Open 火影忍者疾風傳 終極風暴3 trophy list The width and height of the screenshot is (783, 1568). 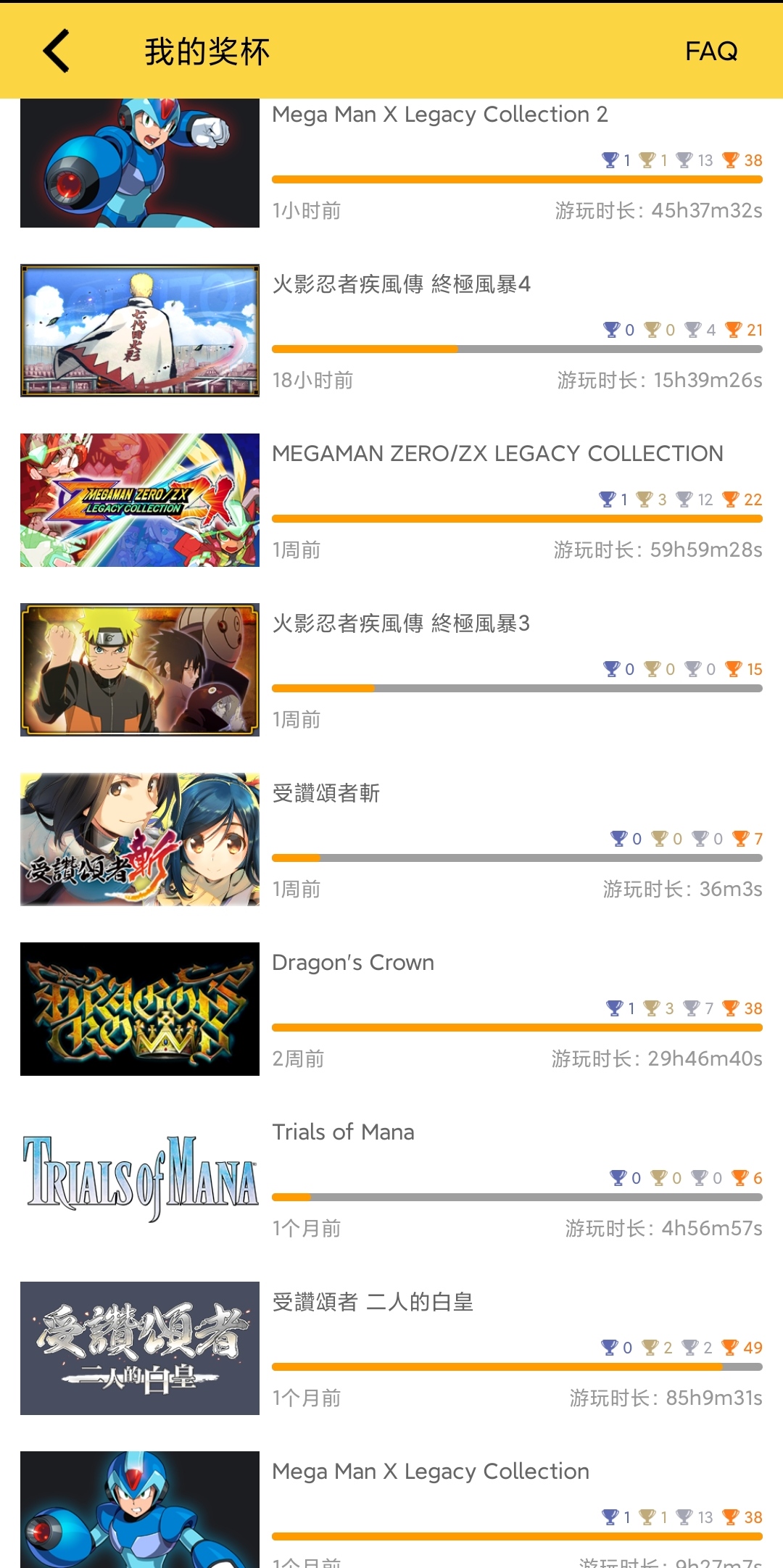point(401,623)
